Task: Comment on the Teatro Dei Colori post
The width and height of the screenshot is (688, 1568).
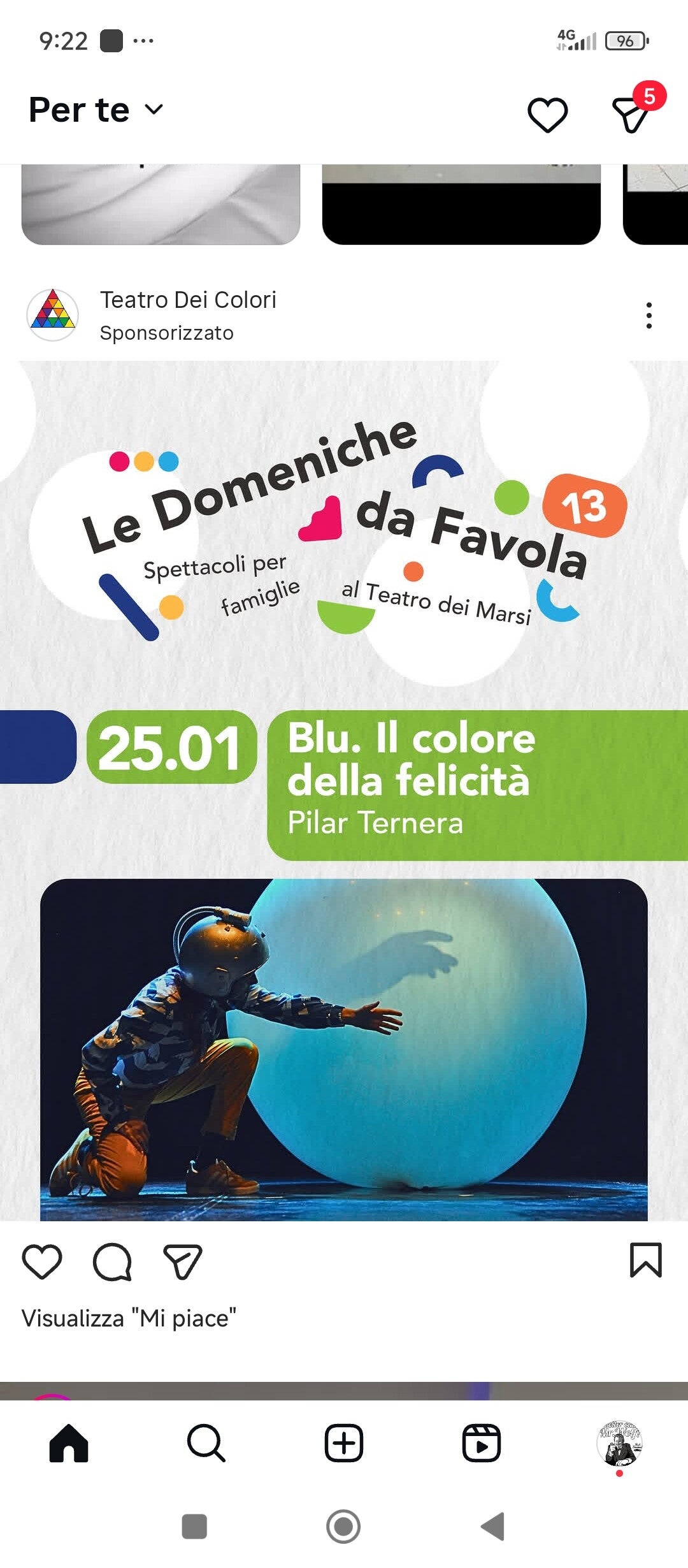Action: (112, 1261)
